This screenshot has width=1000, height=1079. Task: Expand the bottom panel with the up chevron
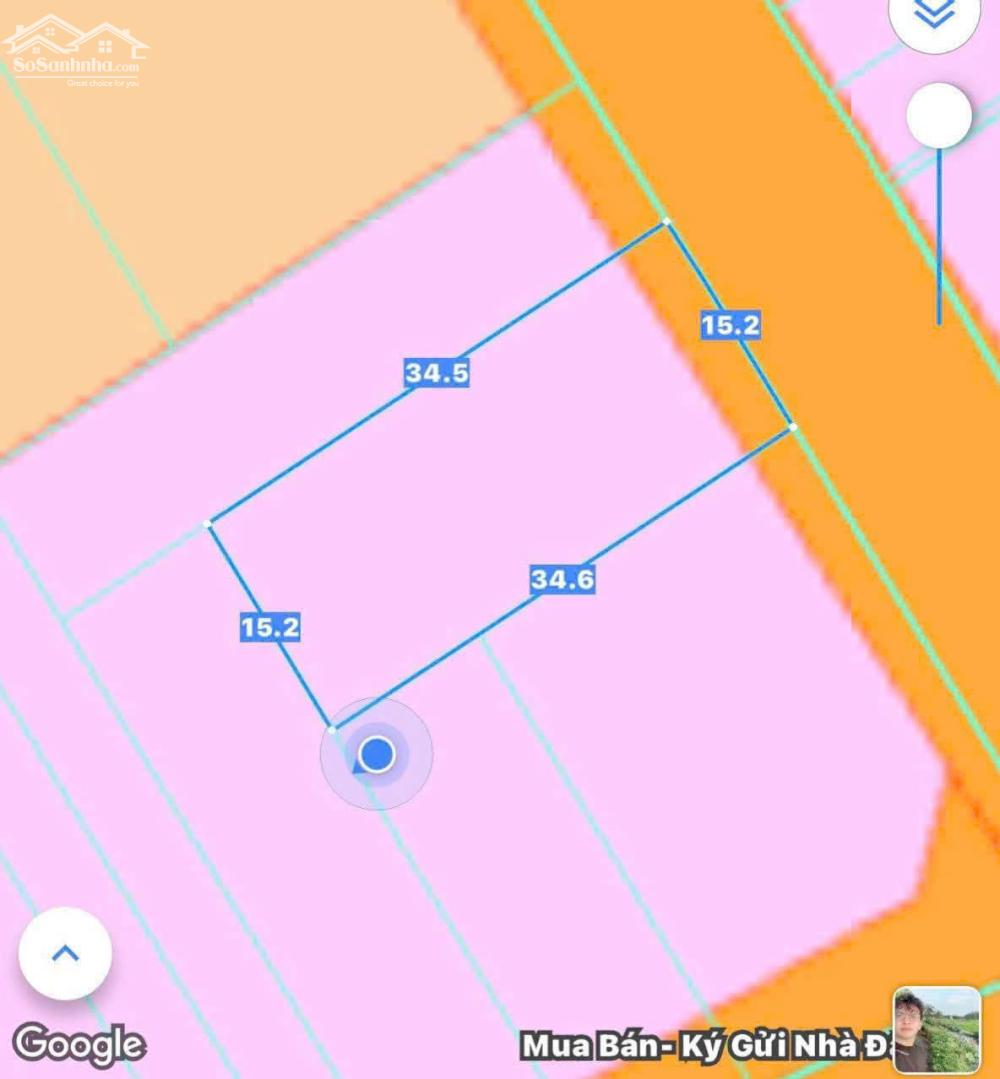(66, 953)
